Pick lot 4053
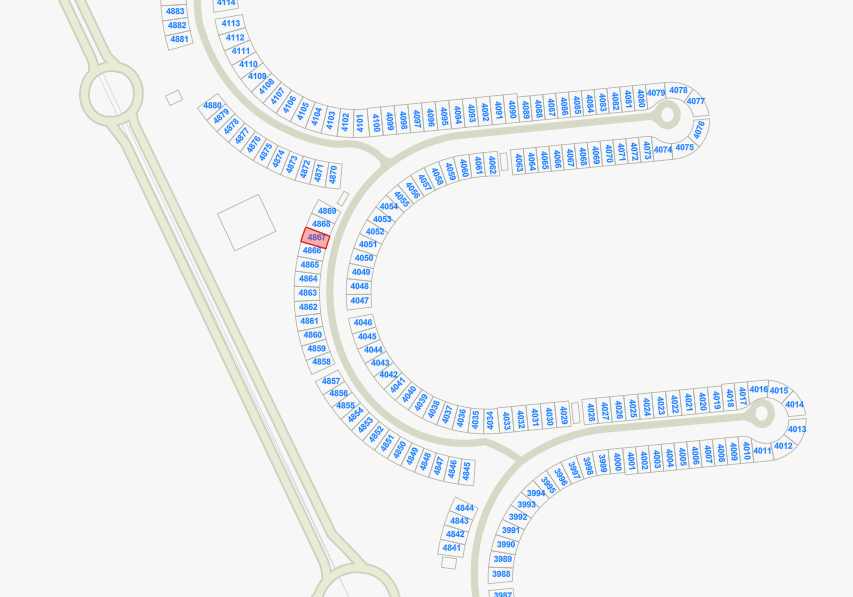The height and width of the screenshot is (597, 853). 382,219
